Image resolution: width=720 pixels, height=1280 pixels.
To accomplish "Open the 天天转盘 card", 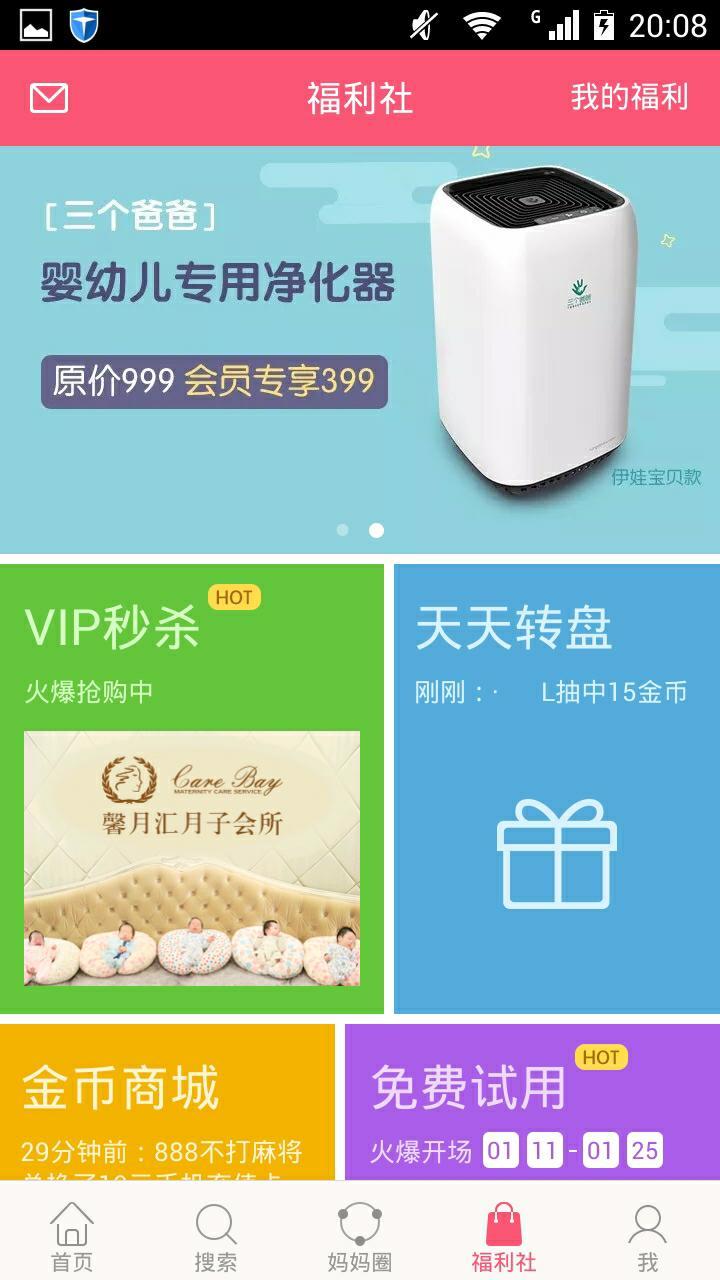I will tap(556, 788).
